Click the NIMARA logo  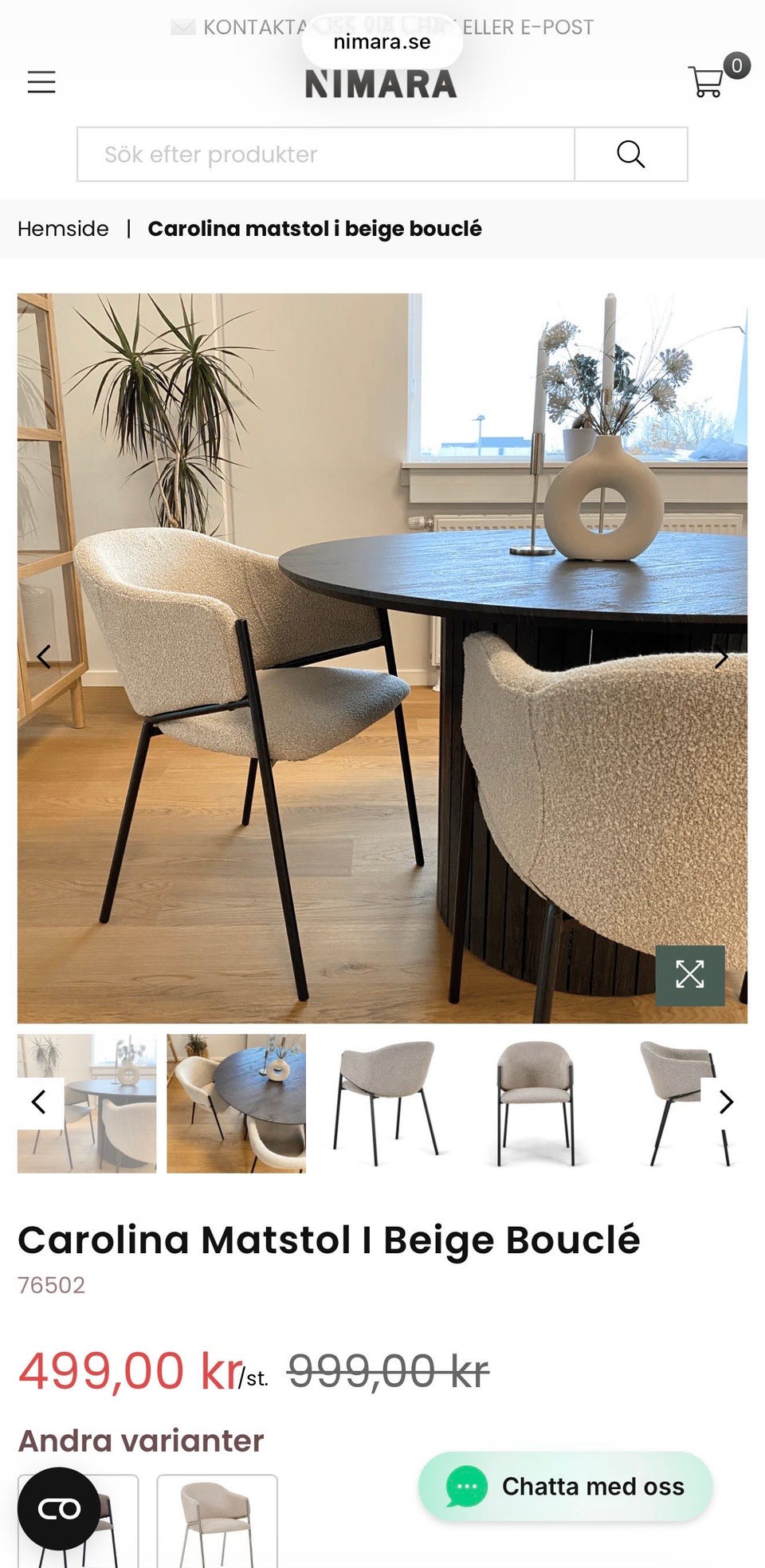tap(381, 83)
